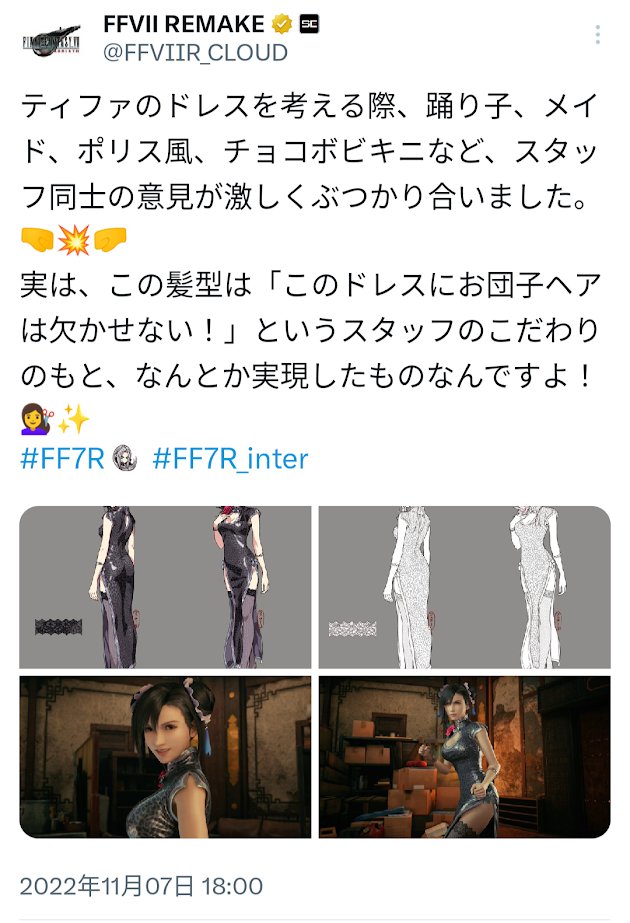View the colored dress concept art image

(165, 587)
